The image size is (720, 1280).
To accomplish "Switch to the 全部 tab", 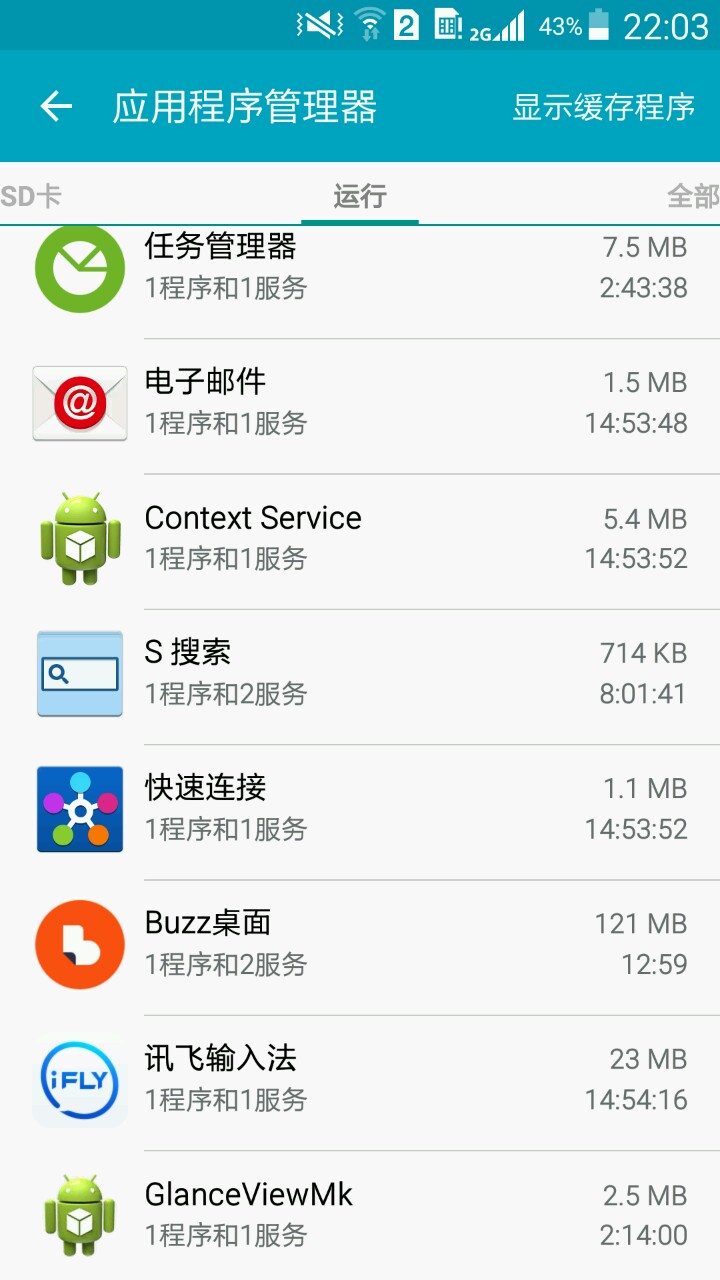I will pyautogui.click(x=692, y=196).
